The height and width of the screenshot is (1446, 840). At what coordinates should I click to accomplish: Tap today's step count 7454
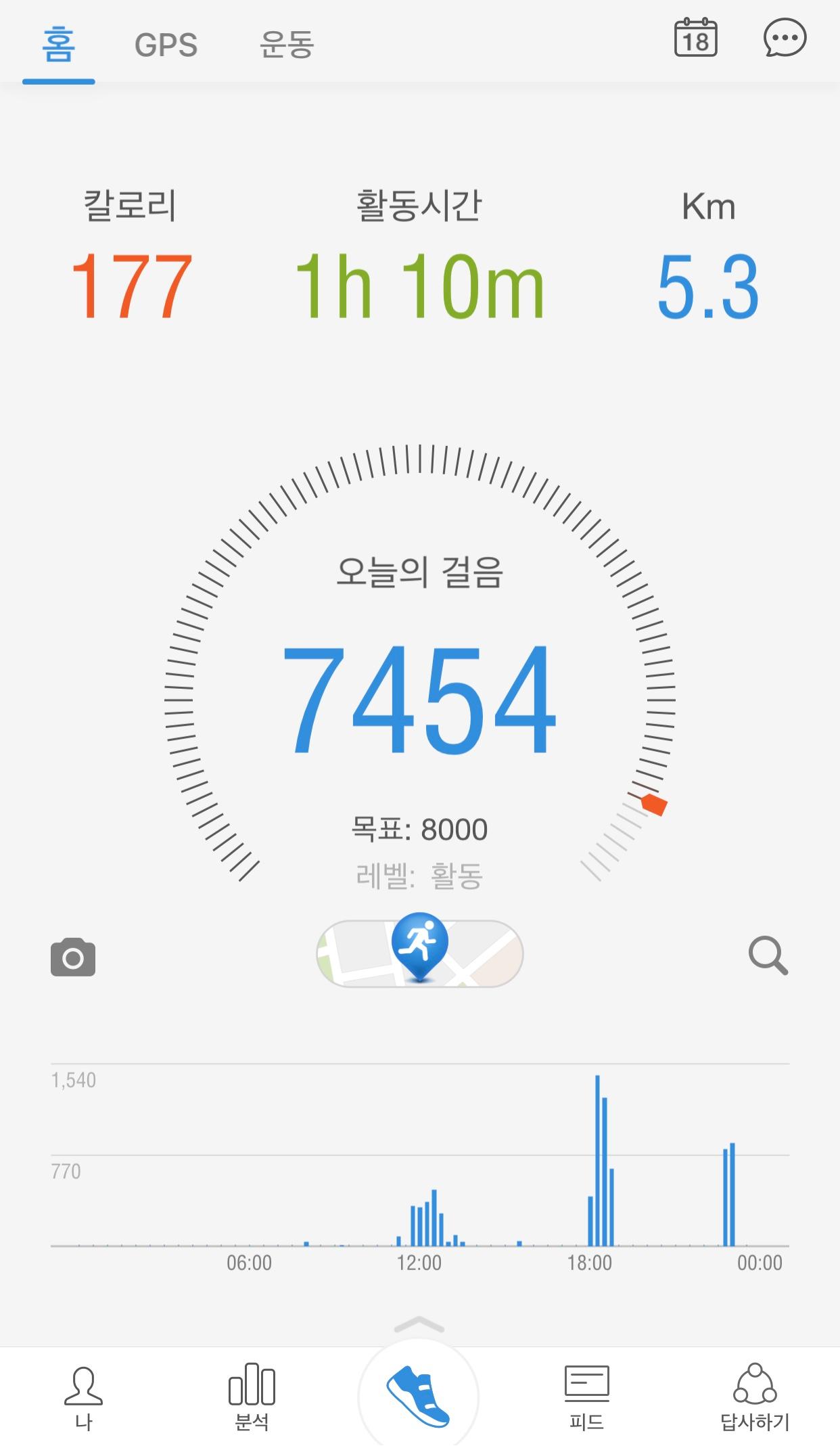[x=419, y=700]
